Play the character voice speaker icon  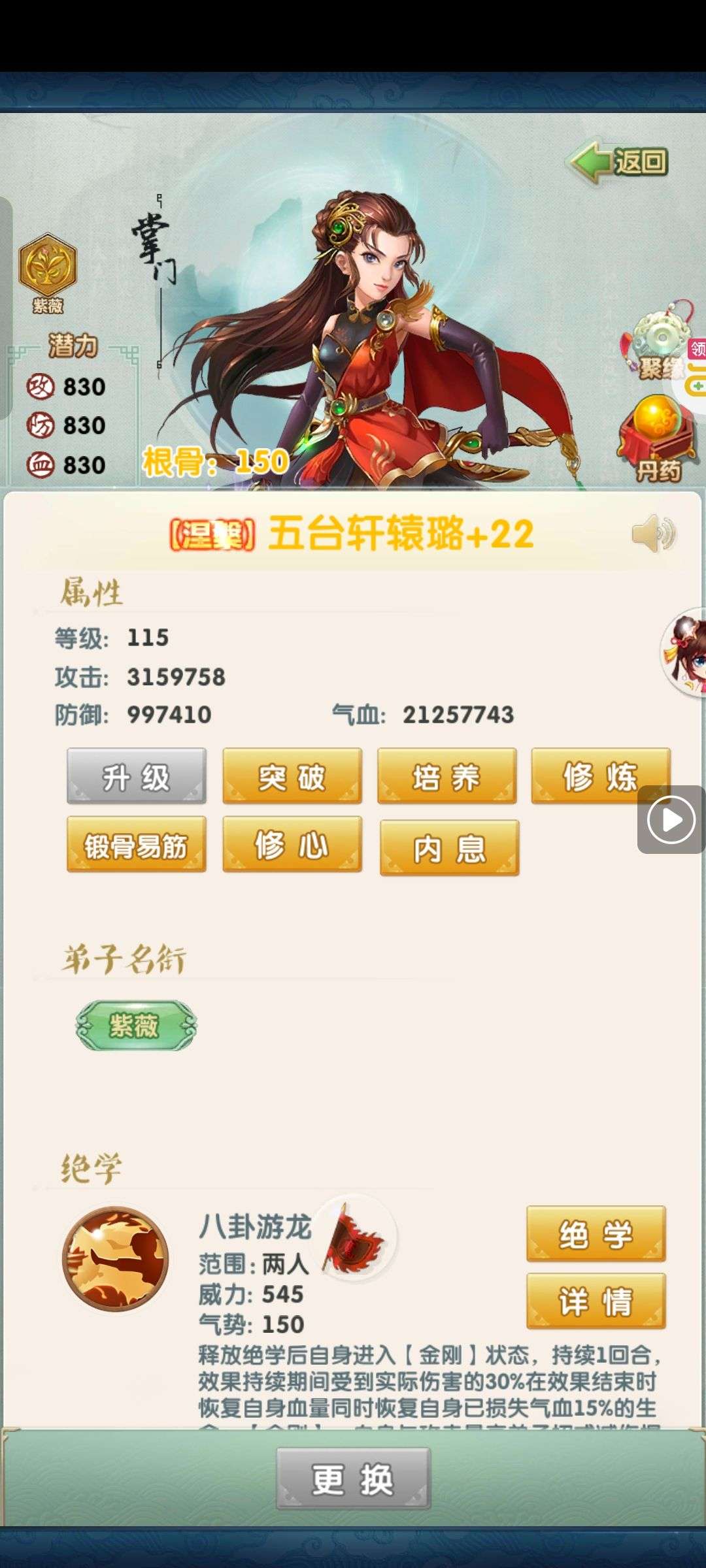click(x=653, y=534)
